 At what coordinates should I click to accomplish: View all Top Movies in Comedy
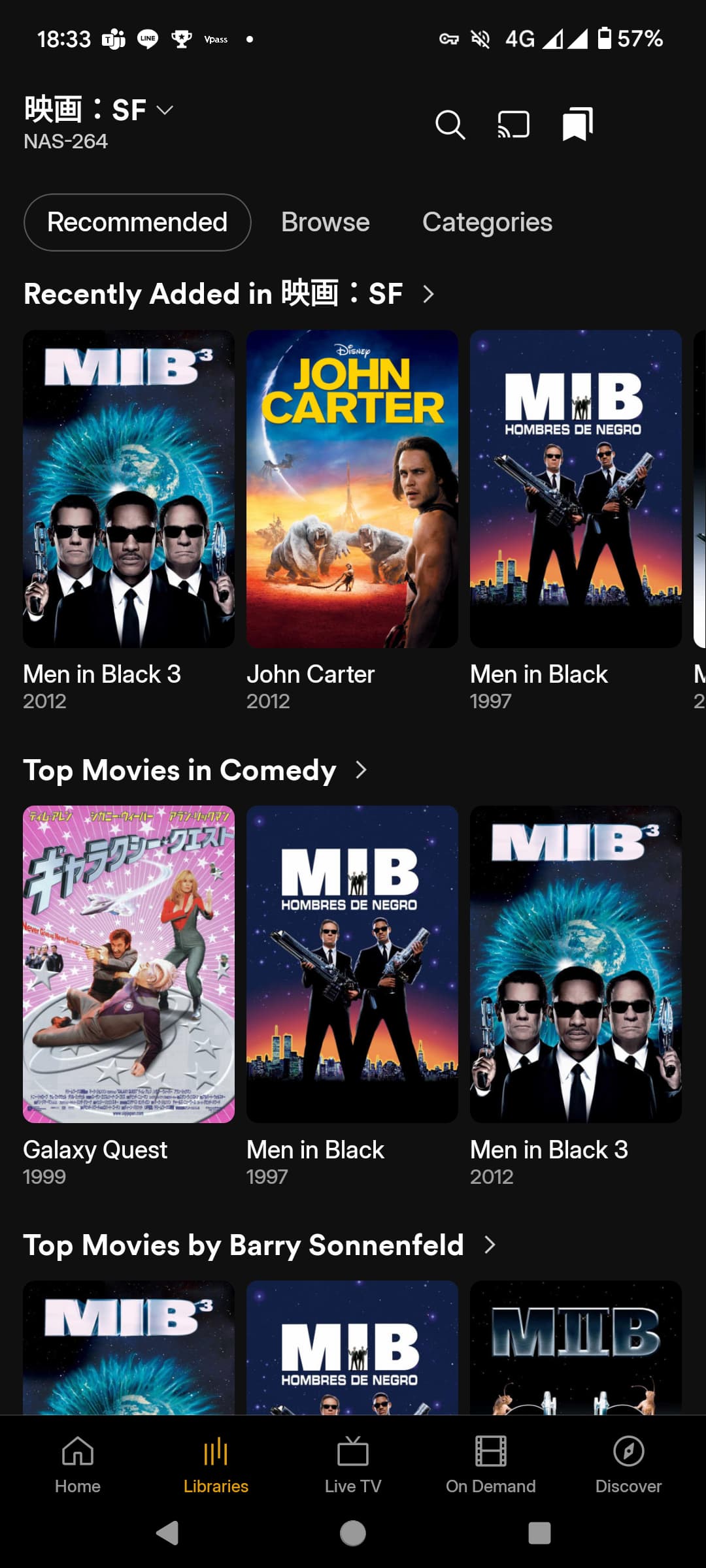click(x=195, y=770)
